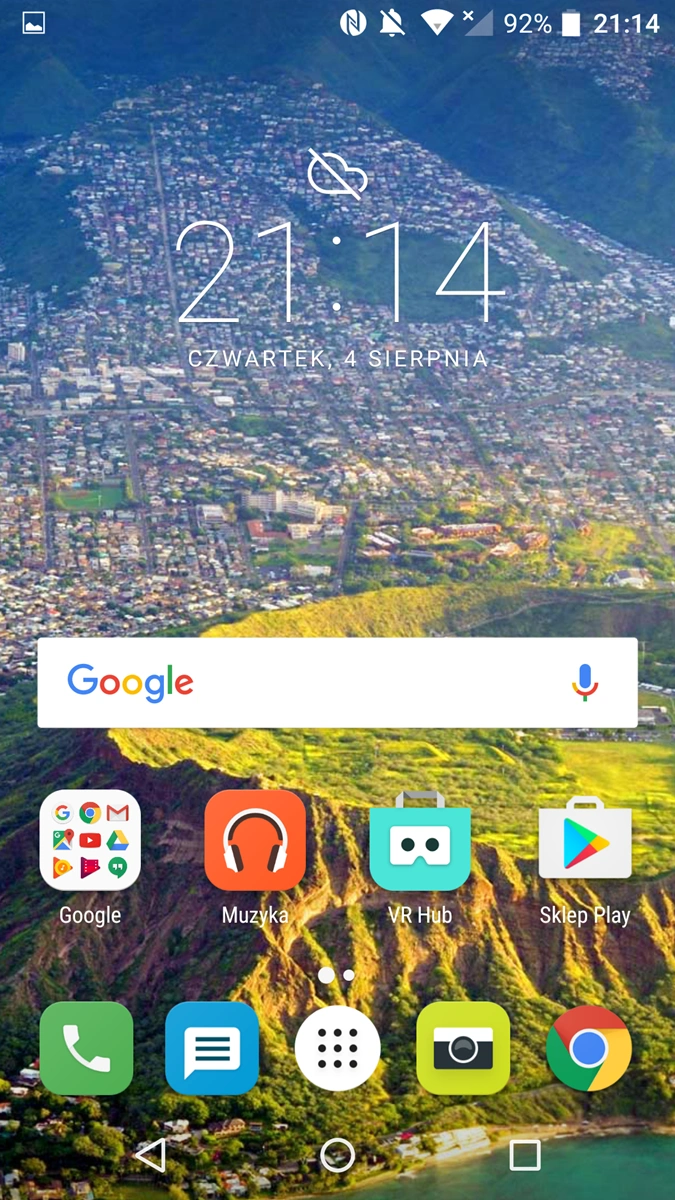Launch the Muzyka app
Viewport: 675px width, 1200px height.
pos(255,840)
